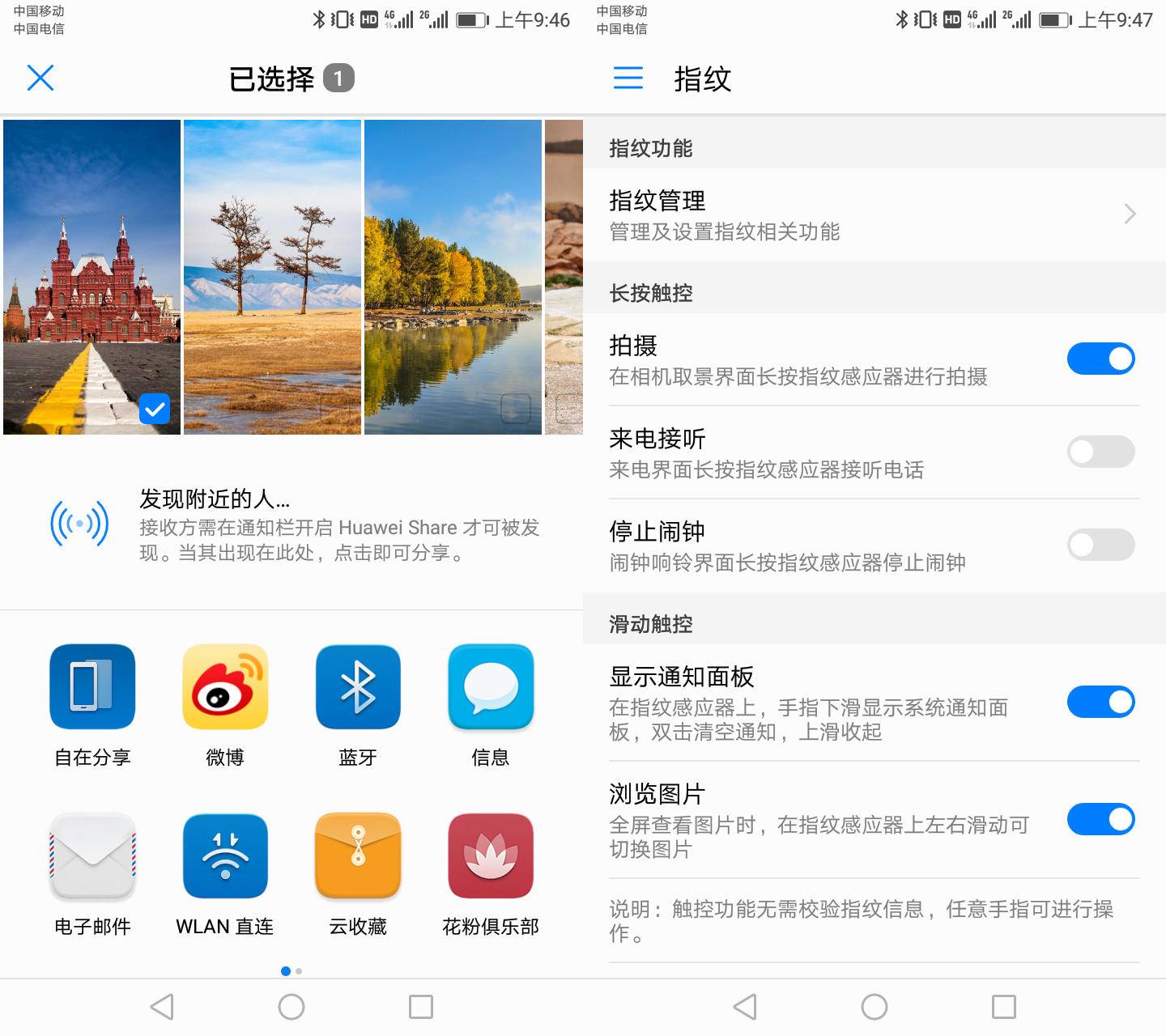Share through 信息
The width and height of the screenshot is (1166, 1036).
(x=491, y=686)
